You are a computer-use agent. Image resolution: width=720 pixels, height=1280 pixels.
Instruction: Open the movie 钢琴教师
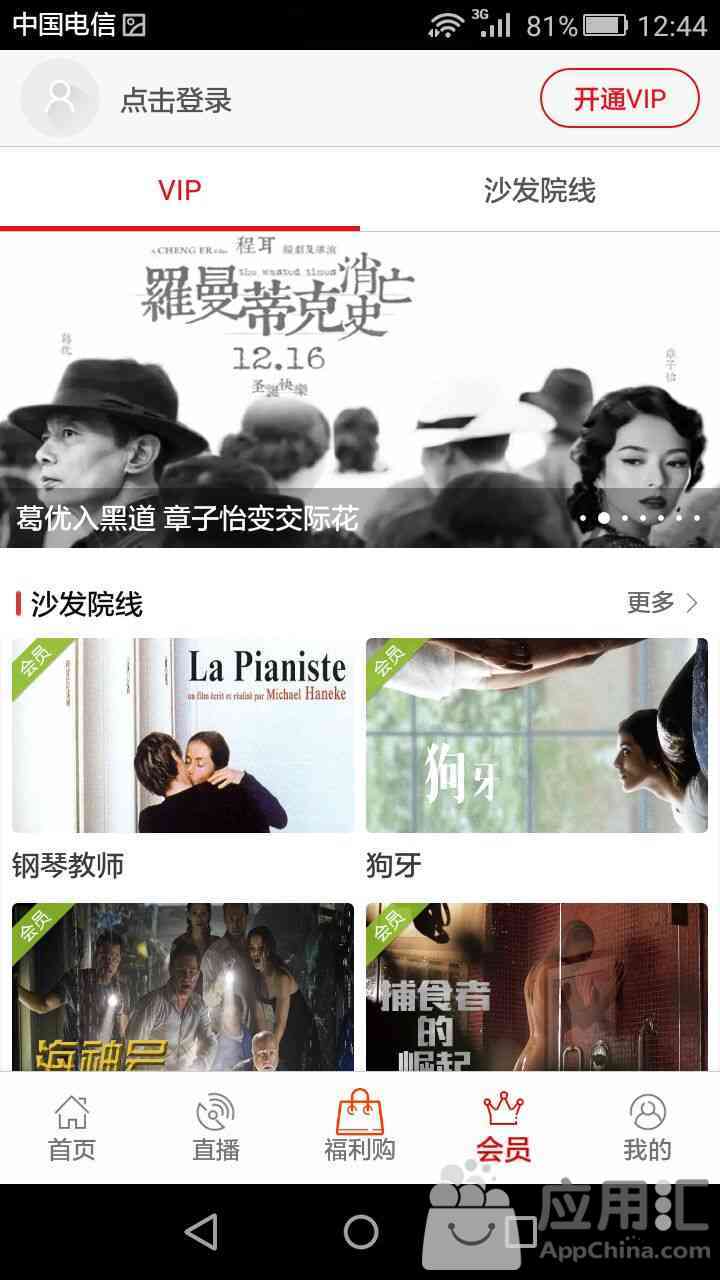click(x=183, y=736)
